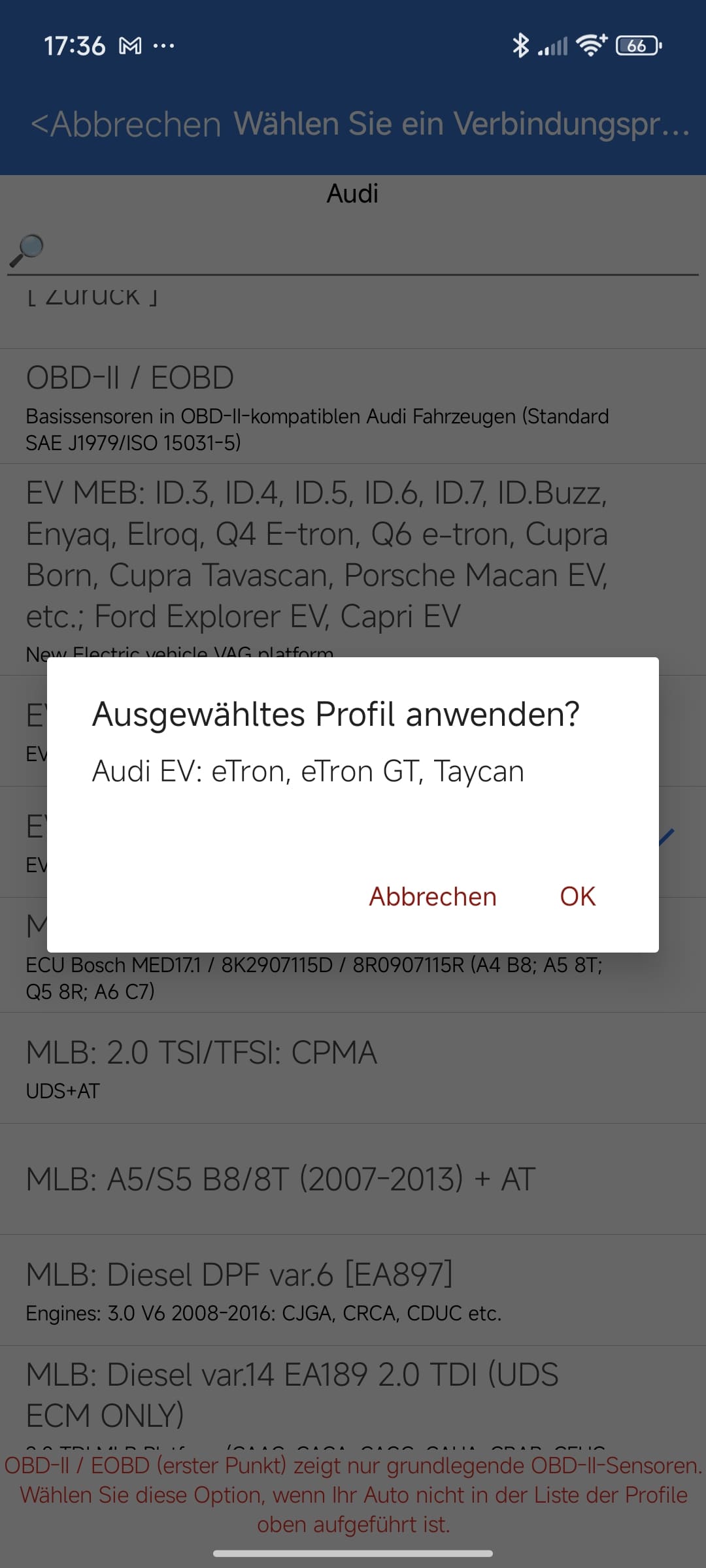Tap the back chevron before Abbrechen

(x=39, y=124)
